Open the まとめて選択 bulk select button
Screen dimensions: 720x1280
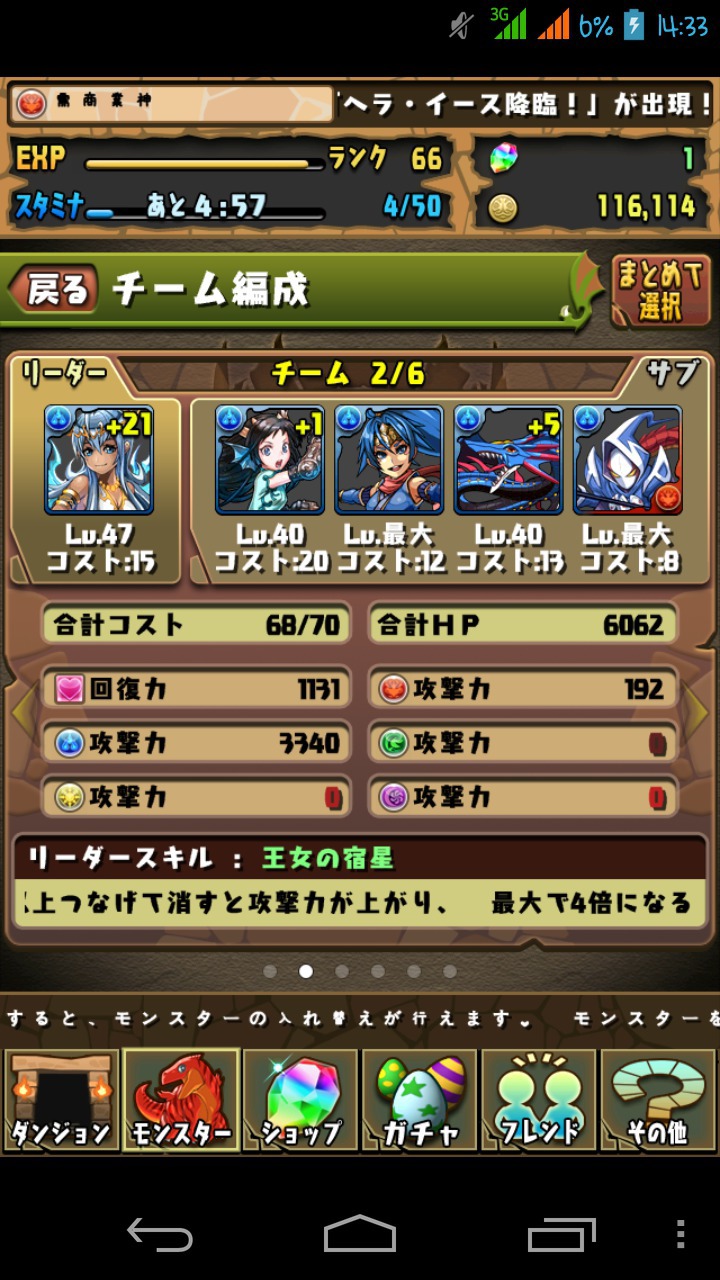point(660,291)
